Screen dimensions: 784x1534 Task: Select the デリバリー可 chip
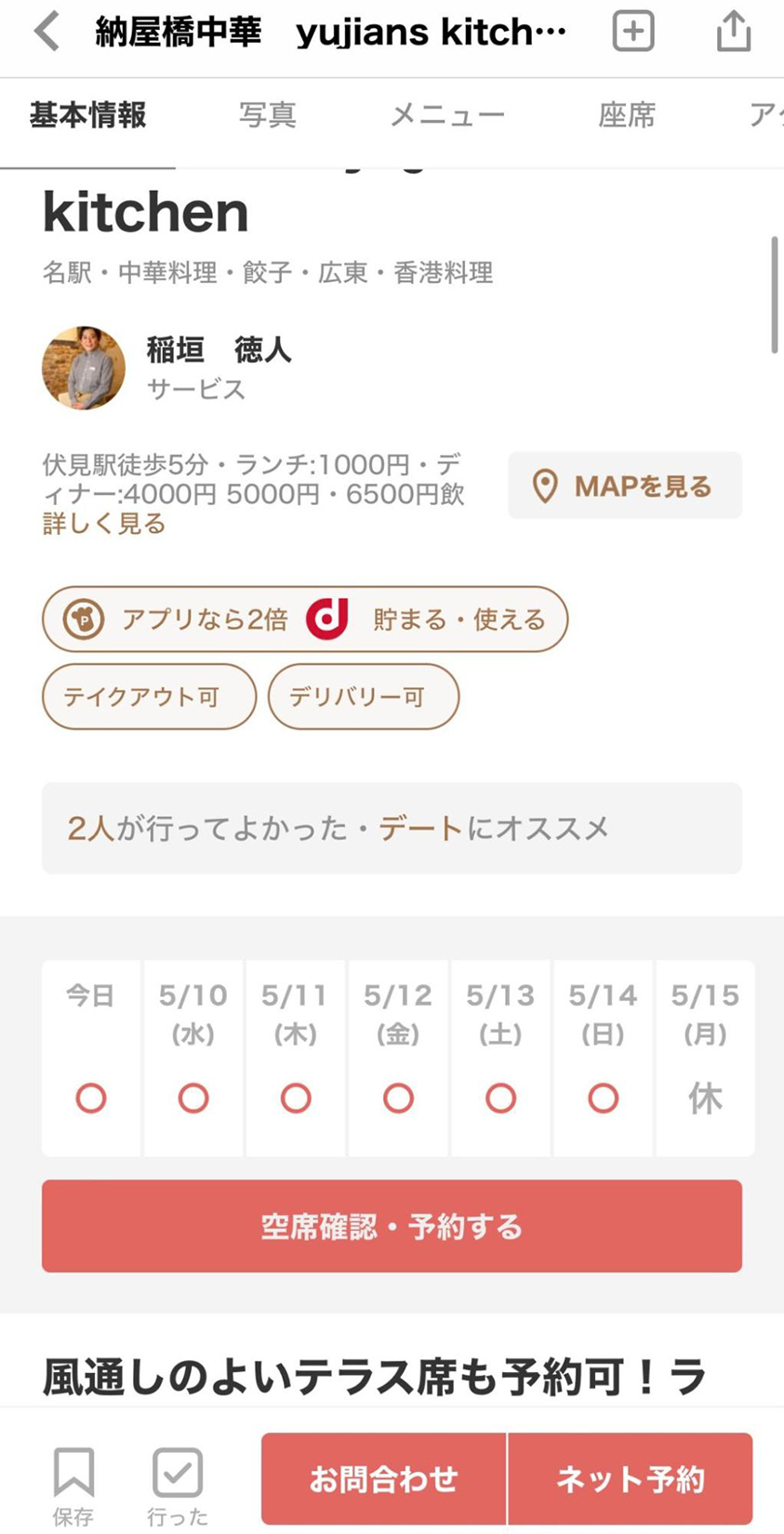(364, 696)
